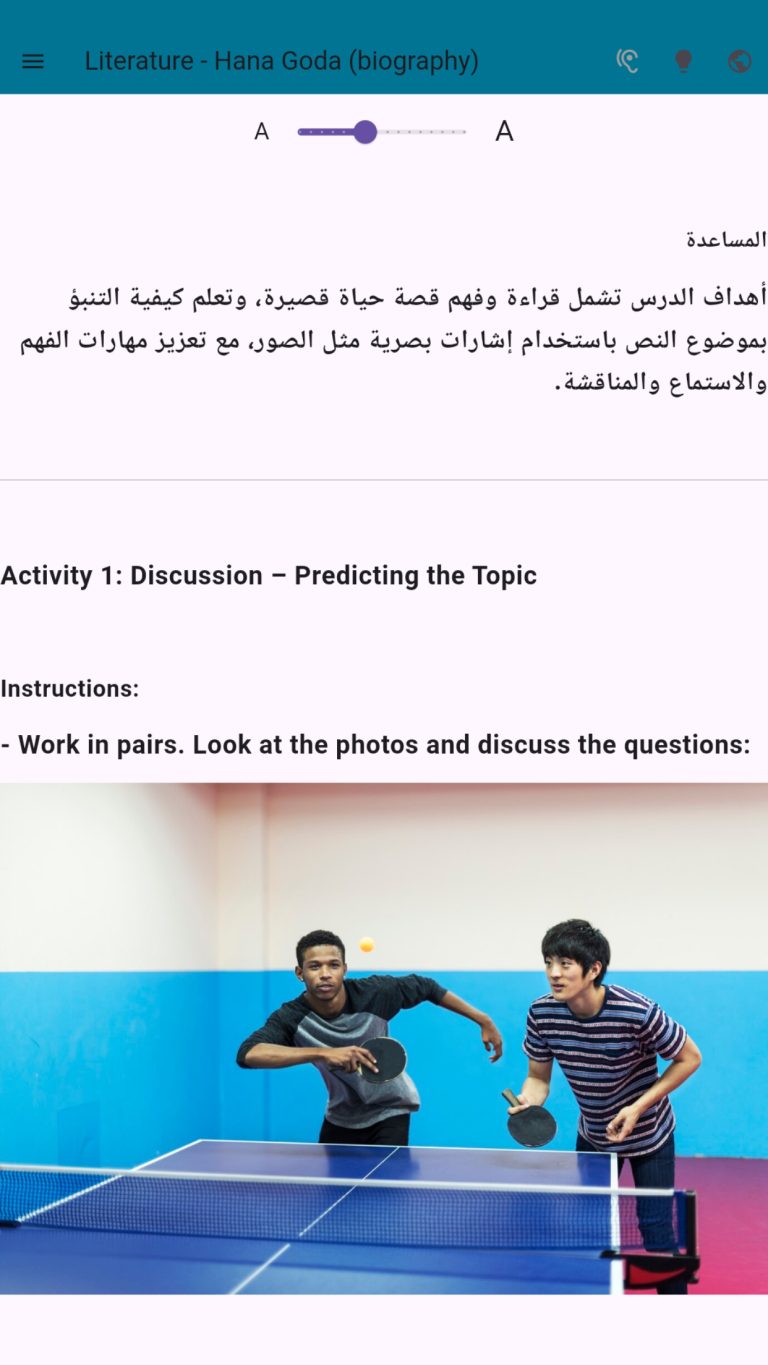Tap the text size slider

click(382, 132)
